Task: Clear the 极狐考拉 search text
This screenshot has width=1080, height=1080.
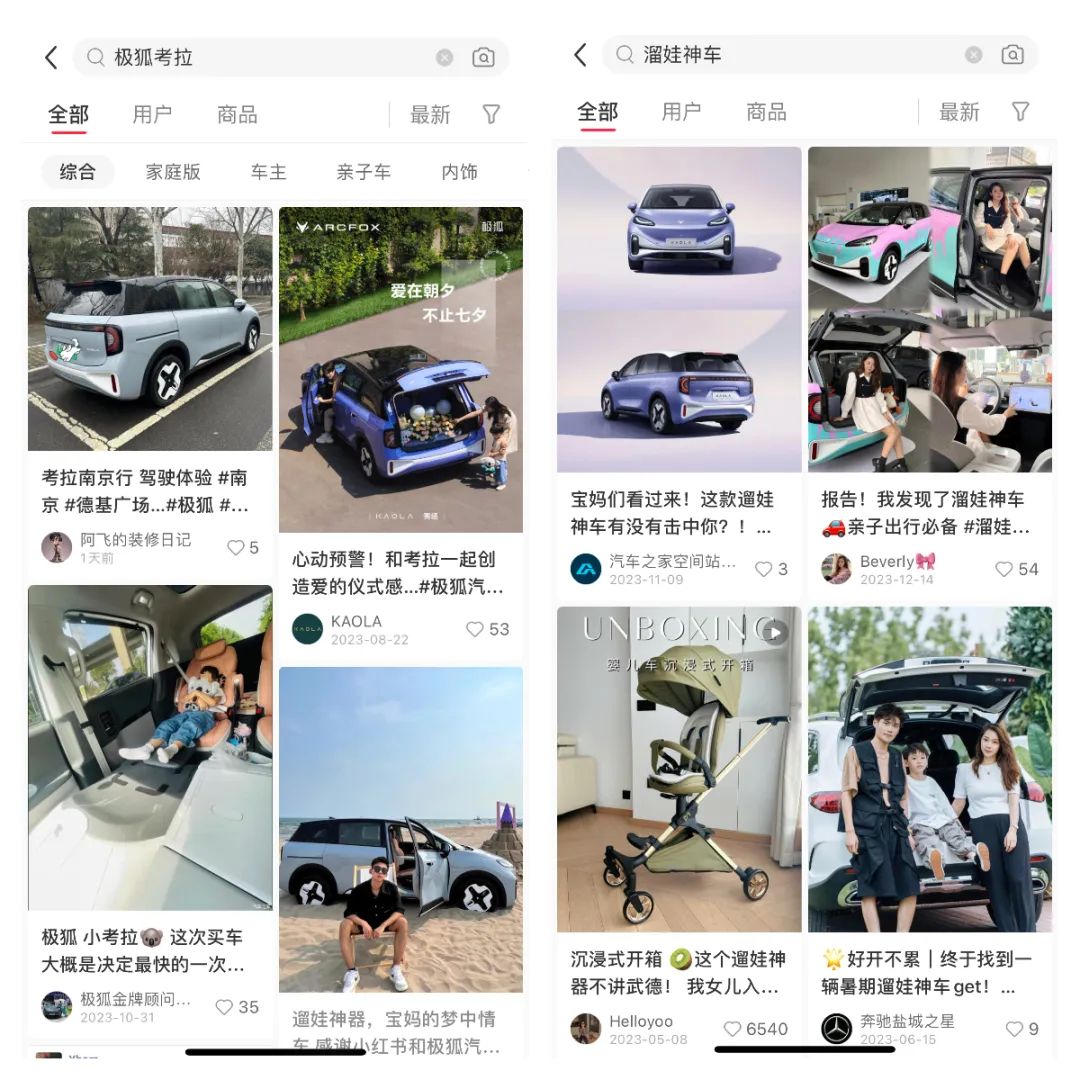Action: click(x=444, y=58)
